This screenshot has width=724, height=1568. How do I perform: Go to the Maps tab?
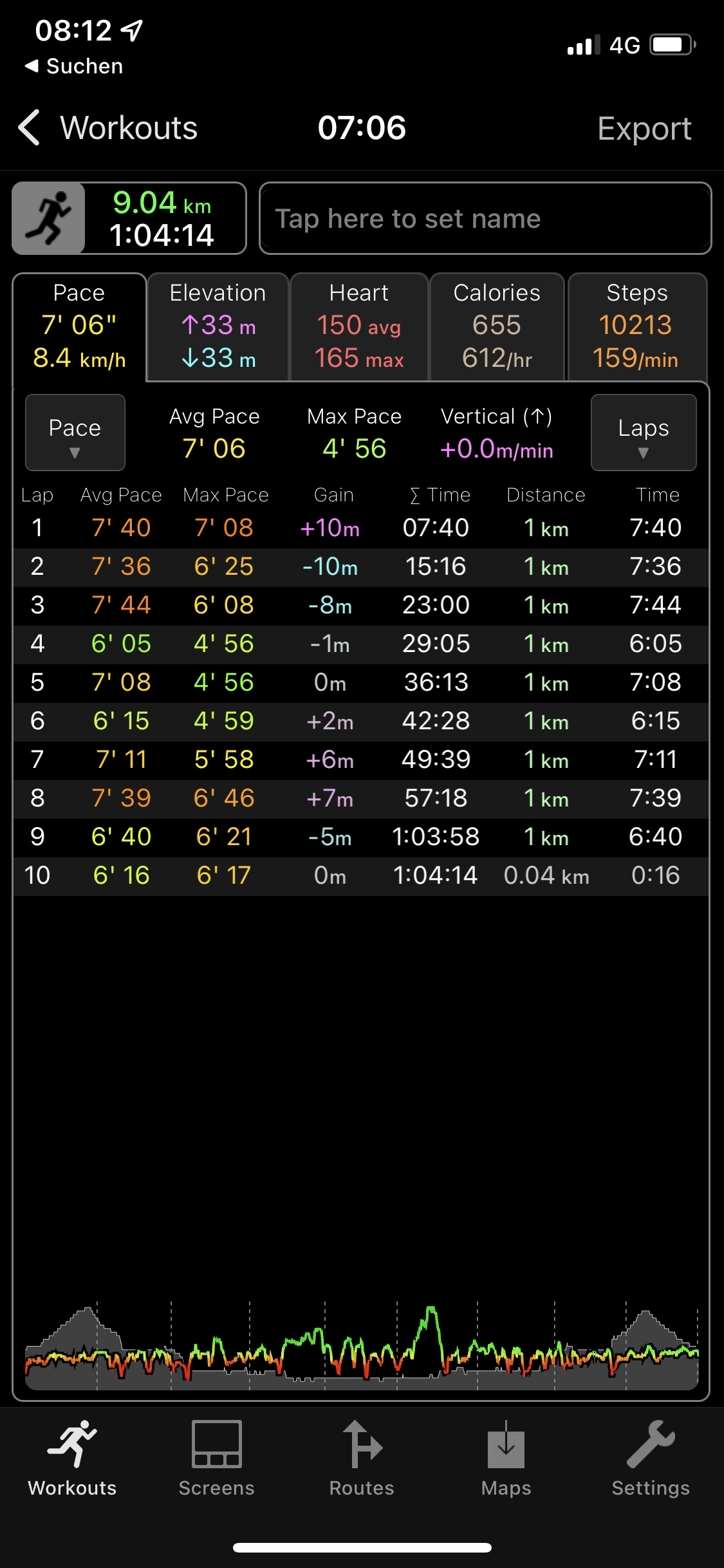click(506, 1458)
